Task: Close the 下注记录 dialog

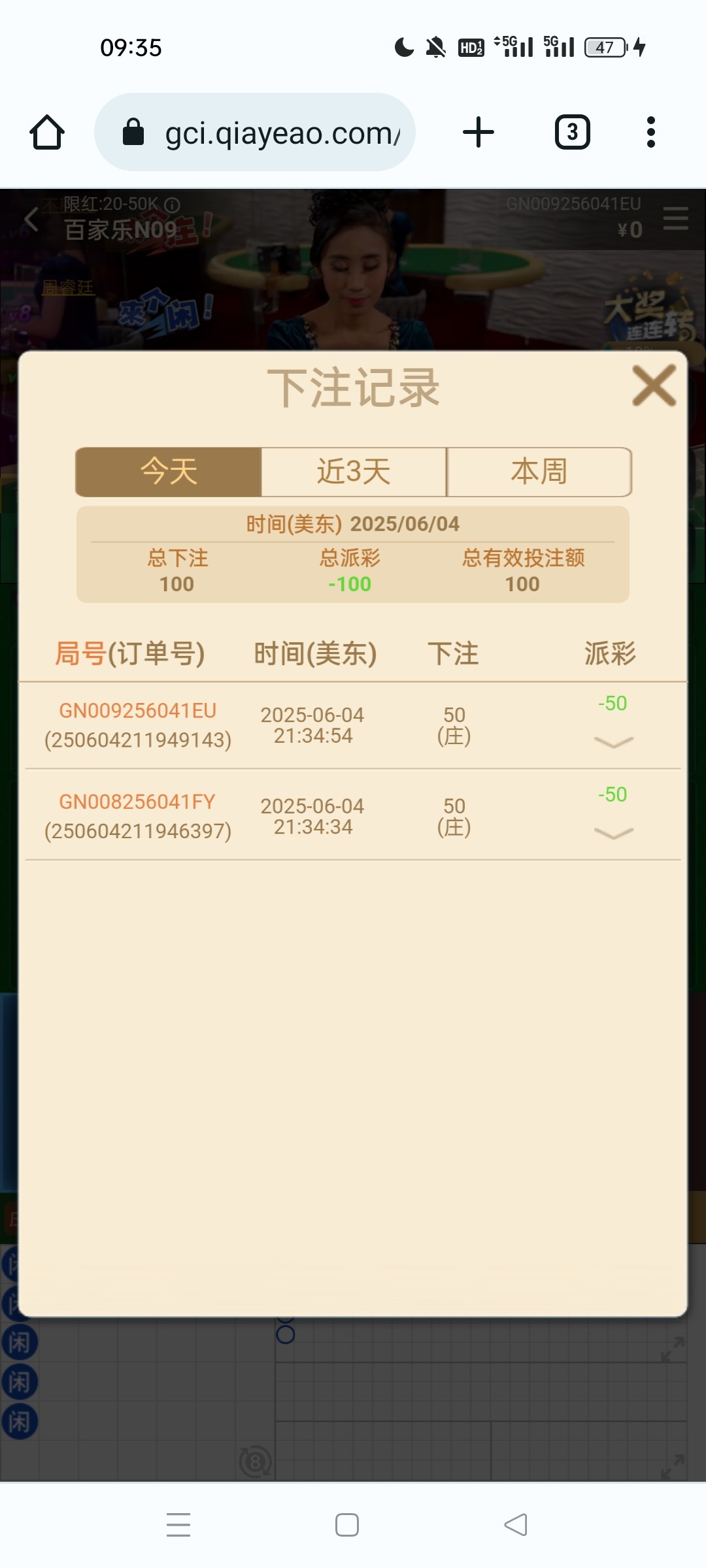Action: click(x=654, y=386)
